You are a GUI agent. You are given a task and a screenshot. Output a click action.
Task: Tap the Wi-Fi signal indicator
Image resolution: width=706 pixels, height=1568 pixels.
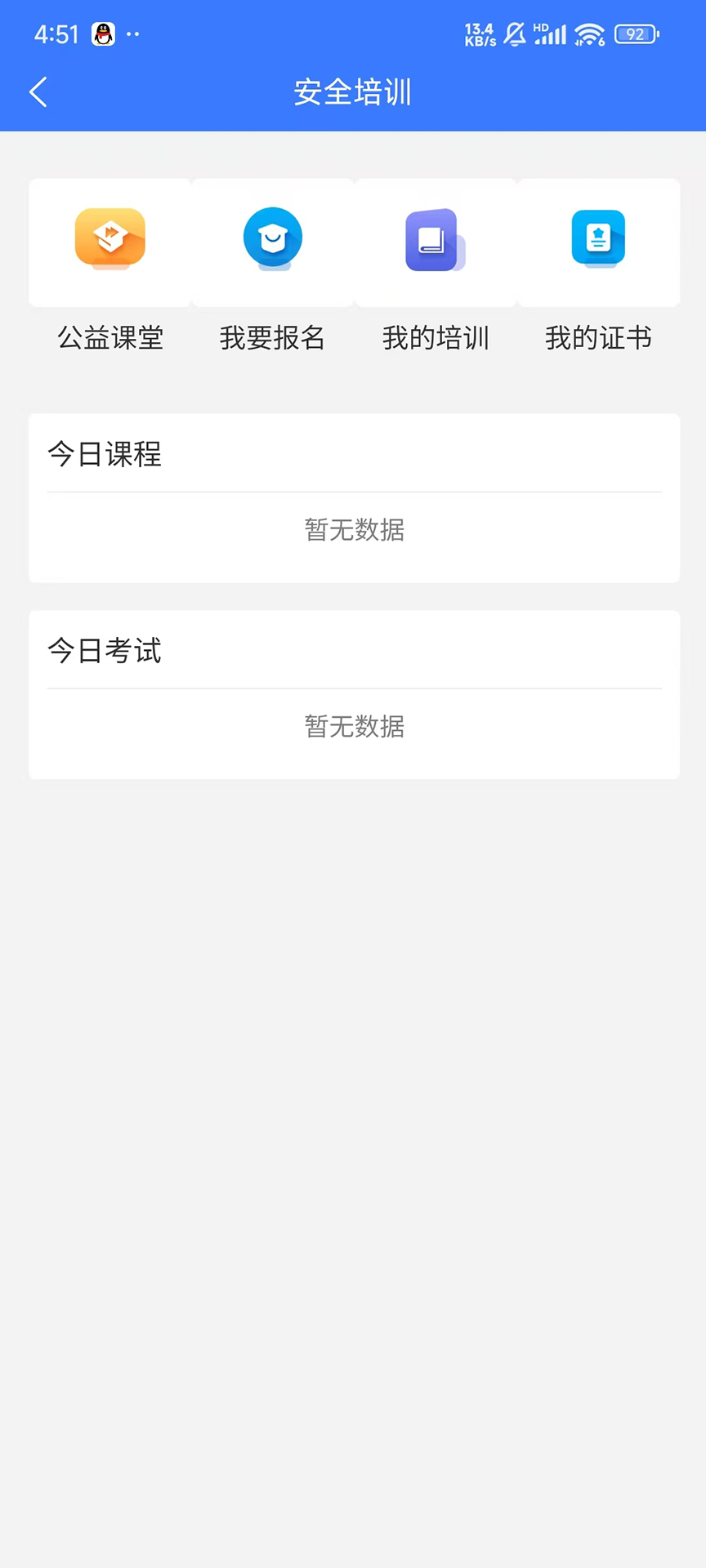(588, 34)
